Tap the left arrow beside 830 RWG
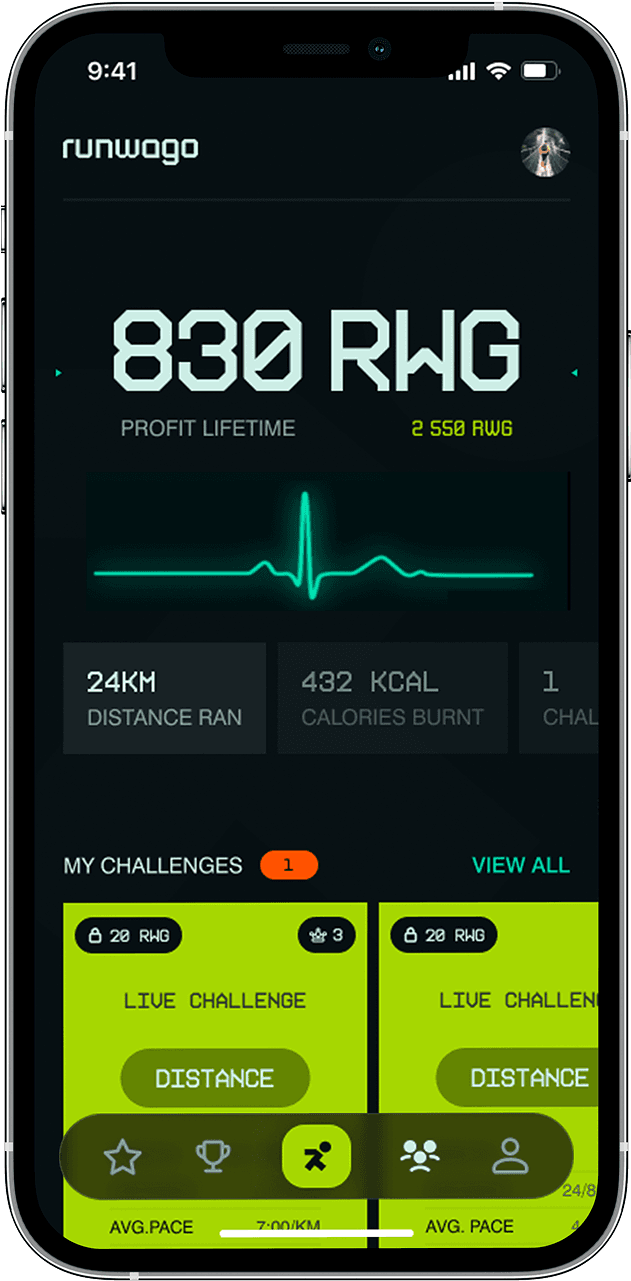The width and height of the screenshot is (631, 1281). 59,373
